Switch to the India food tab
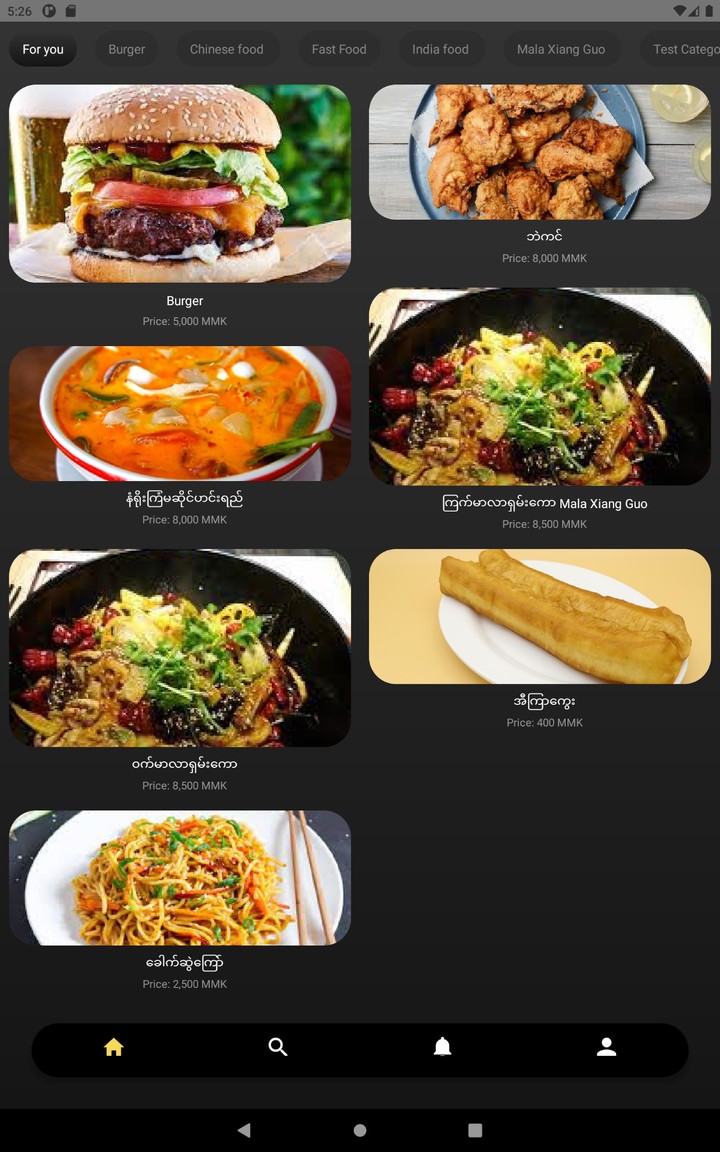The width and height of the screenshot is (720, 1152). 441,48
